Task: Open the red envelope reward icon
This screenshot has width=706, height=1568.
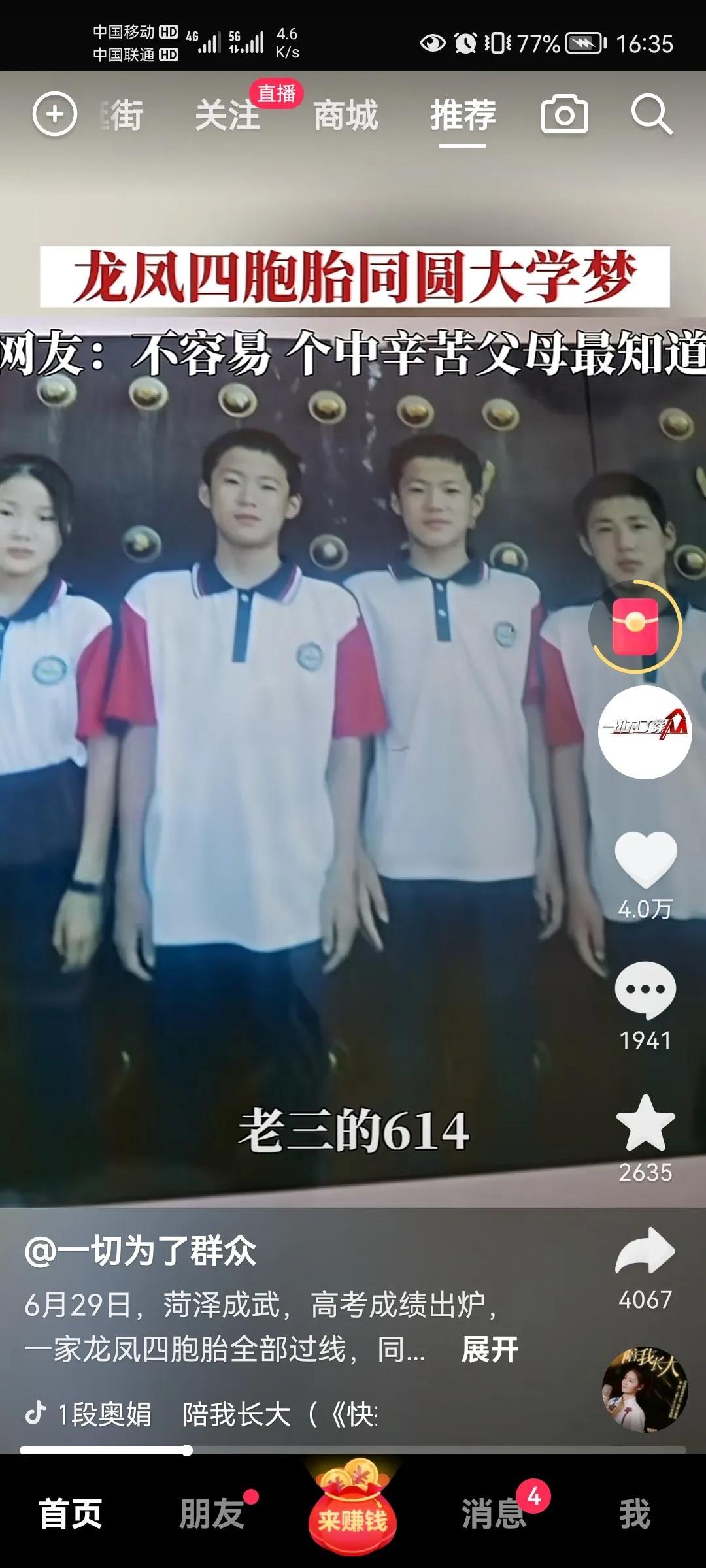Action: pyautogui.click(x=635, y=627)
